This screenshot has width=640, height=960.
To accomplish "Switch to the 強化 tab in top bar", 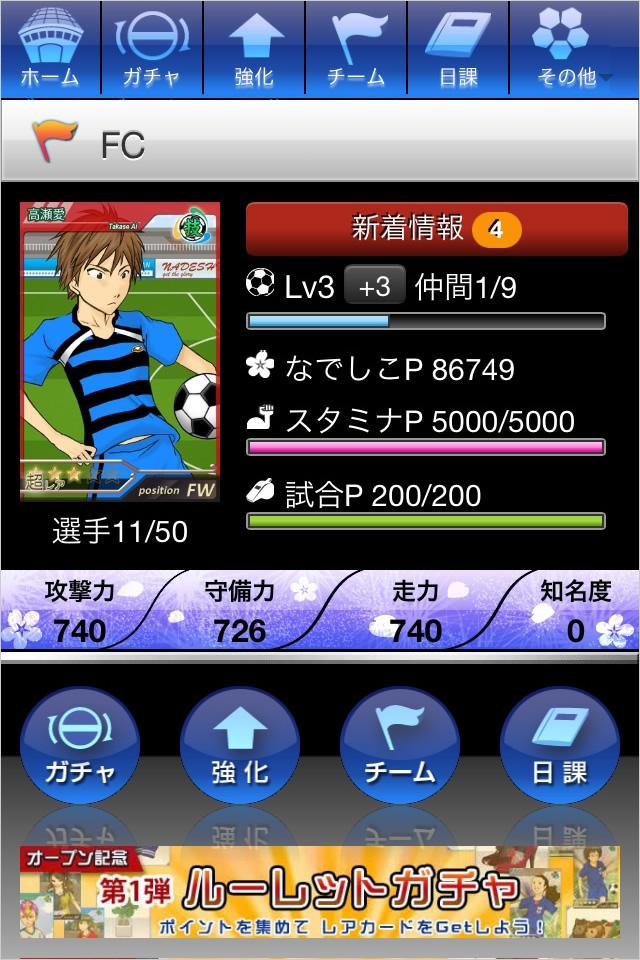I will click(x=254, y=47).
